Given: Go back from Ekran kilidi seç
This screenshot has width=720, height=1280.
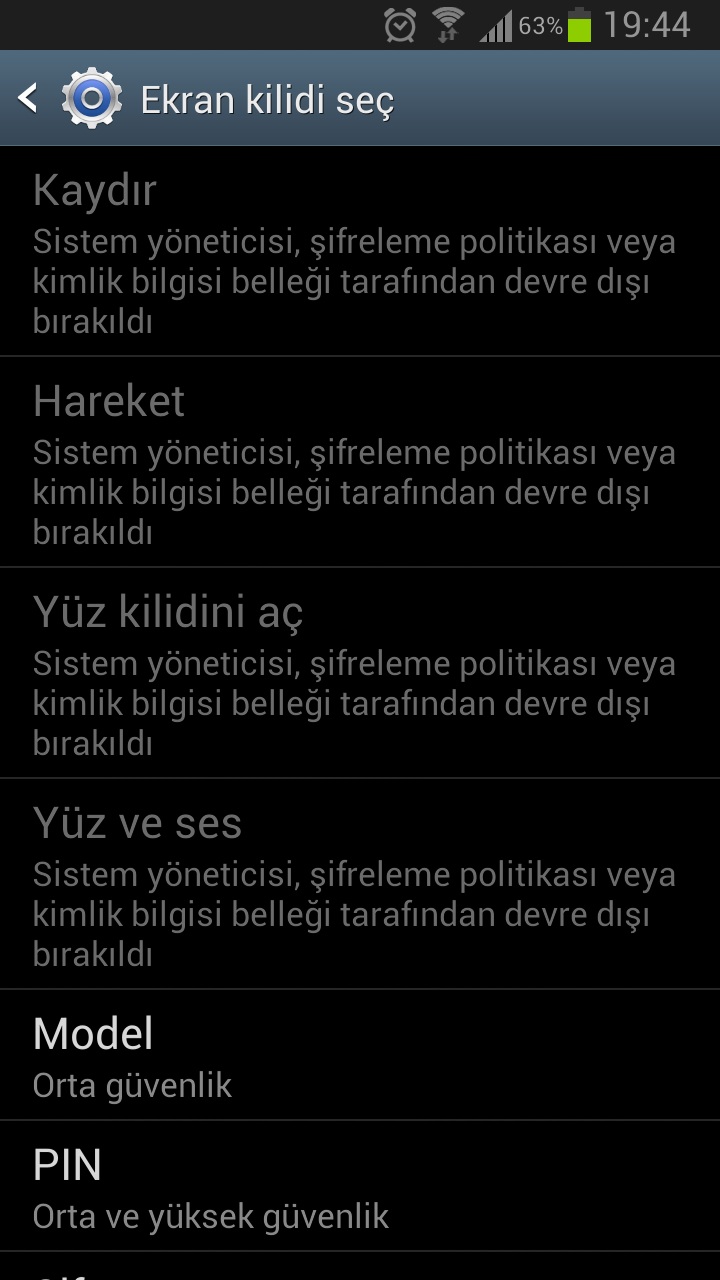Looking at the screenshot, I should [x=30, y=99].
